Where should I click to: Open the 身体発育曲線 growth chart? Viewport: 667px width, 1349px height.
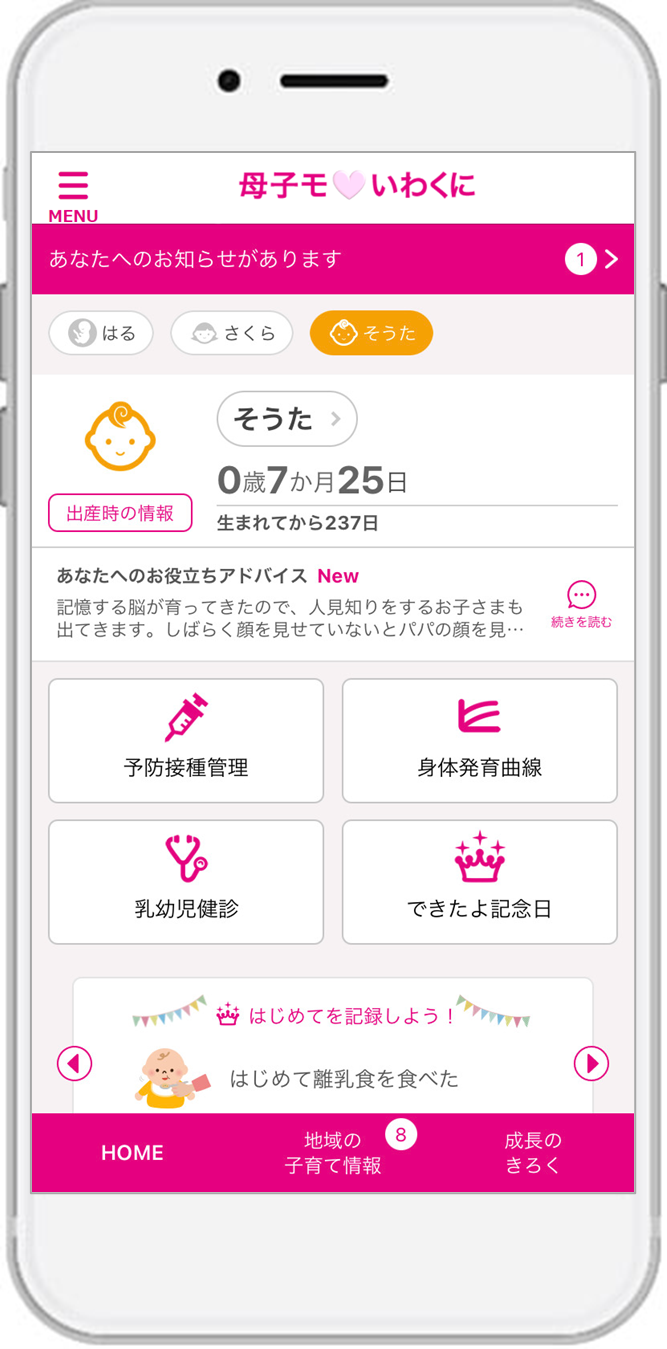[479, 740]
